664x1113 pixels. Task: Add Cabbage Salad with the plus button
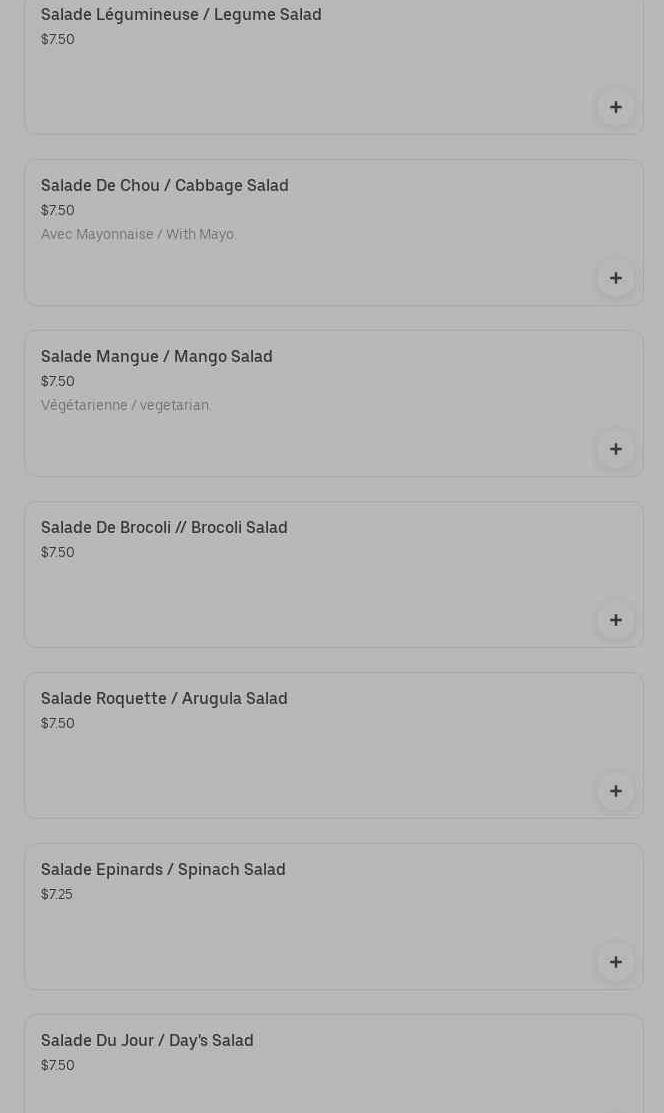coord(616,278)
